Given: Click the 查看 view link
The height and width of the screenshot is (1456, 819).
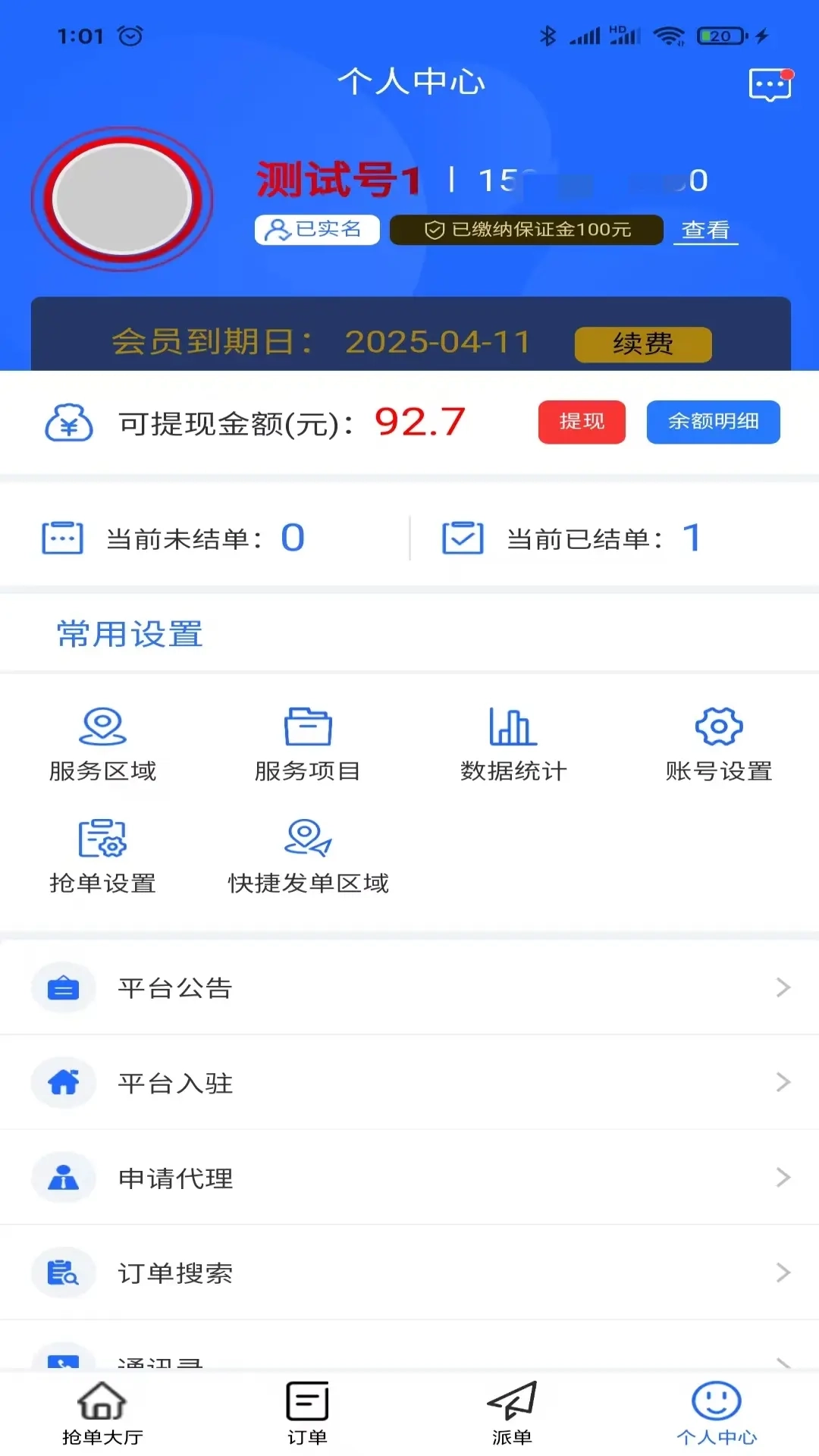Looking at the screenshot, I should (x=704, y=230).
